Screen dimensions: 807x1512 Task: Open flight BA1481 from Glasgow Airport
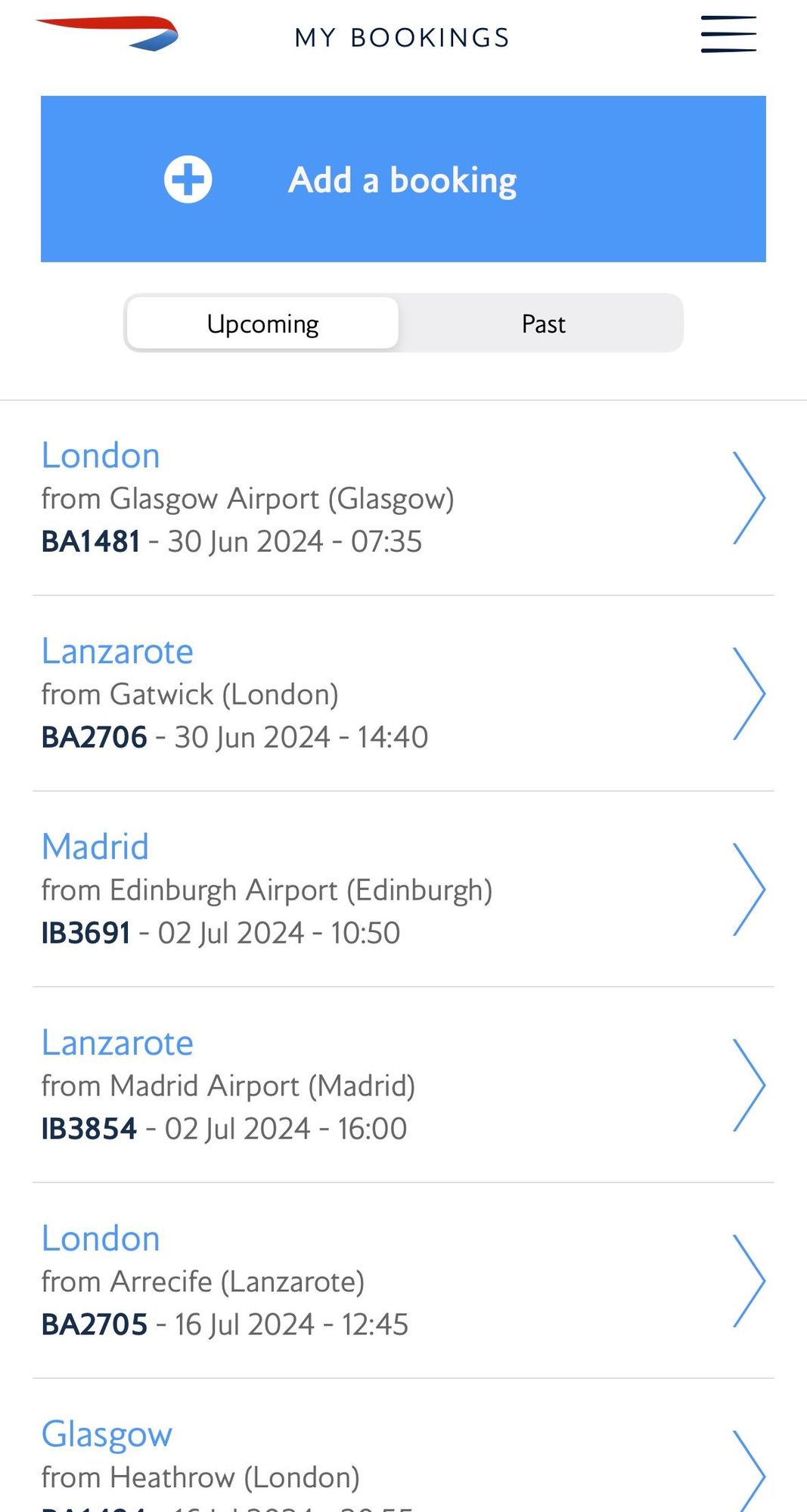(403, 498)
